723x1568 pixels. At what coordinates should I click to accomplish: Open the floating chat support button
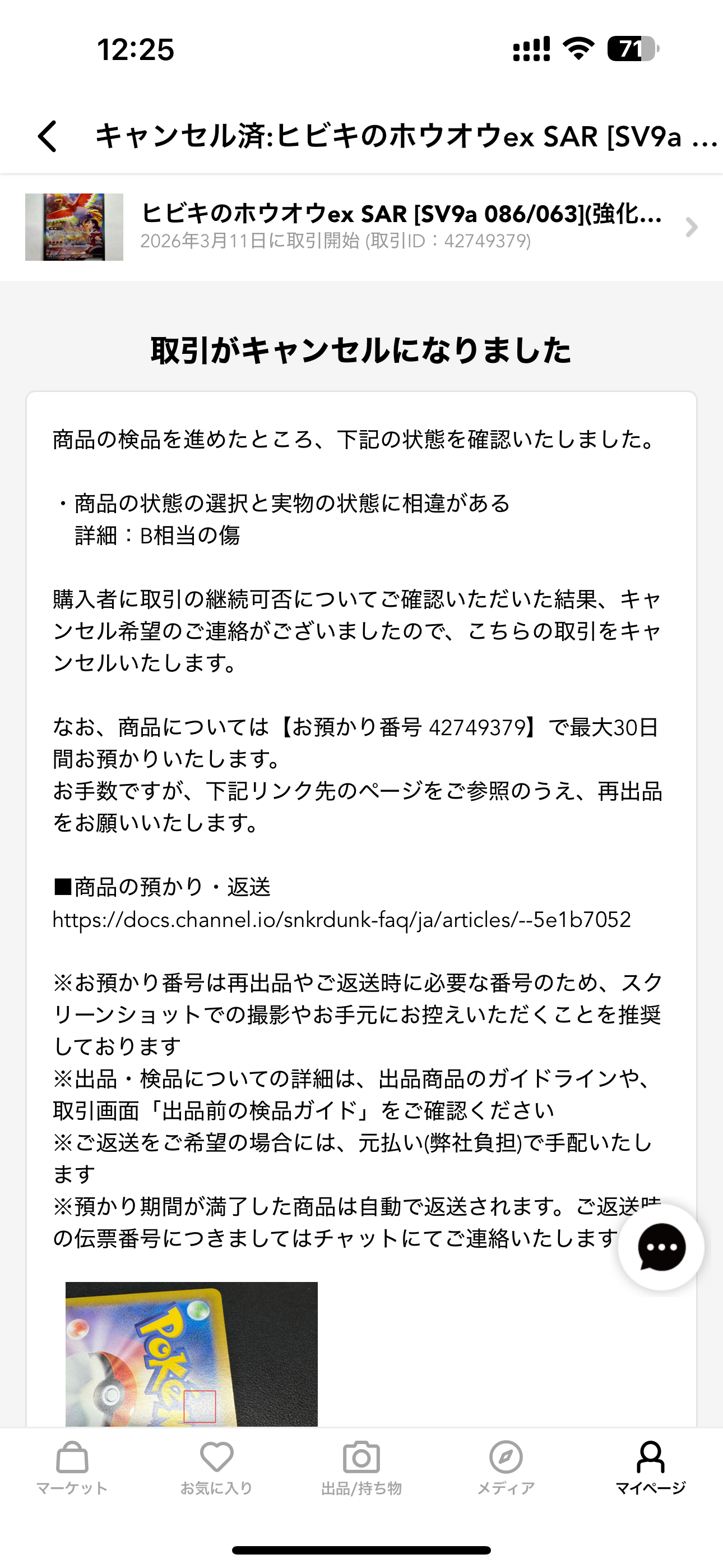point(661,1247)
